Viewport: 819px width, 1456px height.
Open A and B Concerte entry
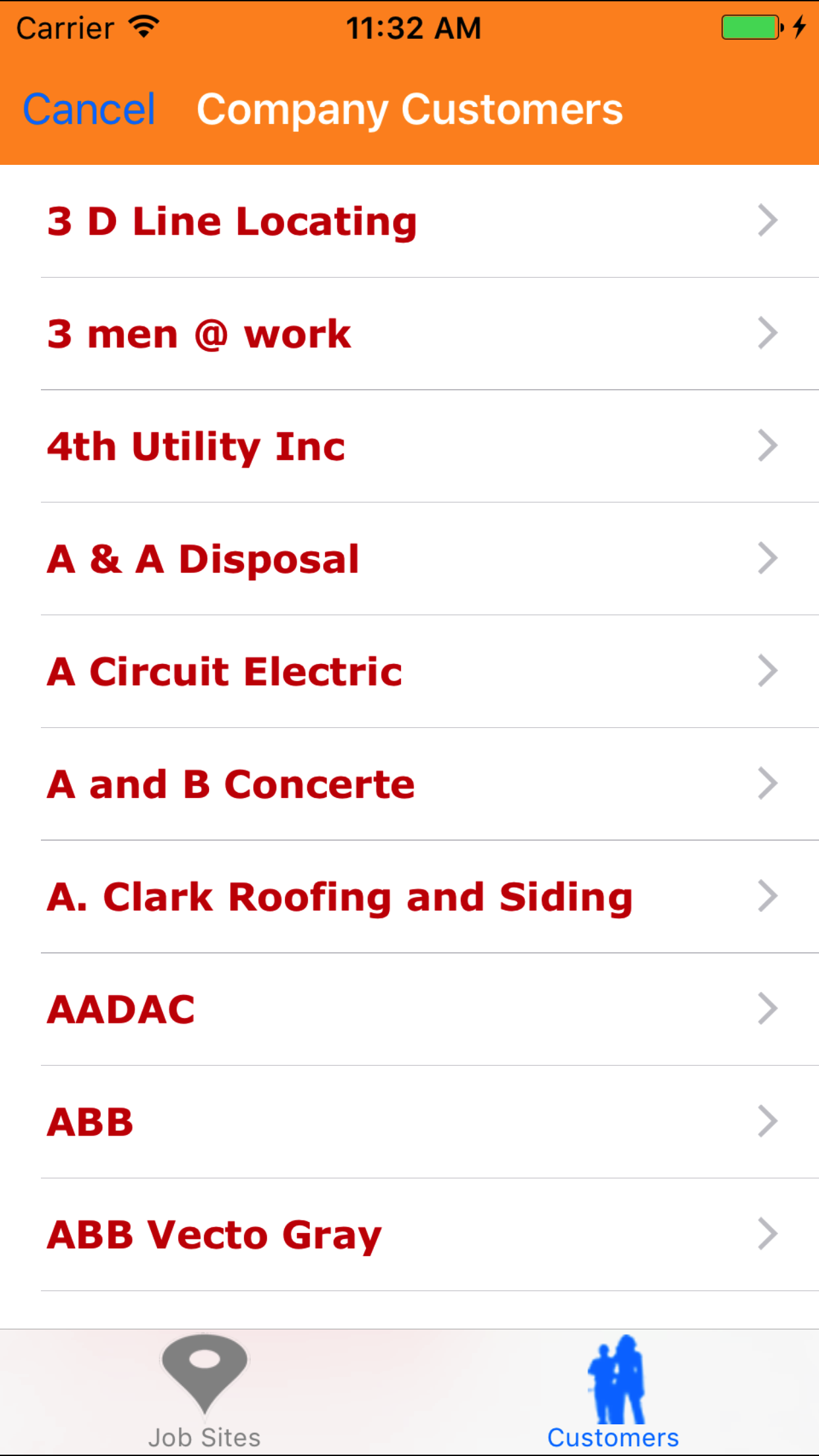point(409,784)
